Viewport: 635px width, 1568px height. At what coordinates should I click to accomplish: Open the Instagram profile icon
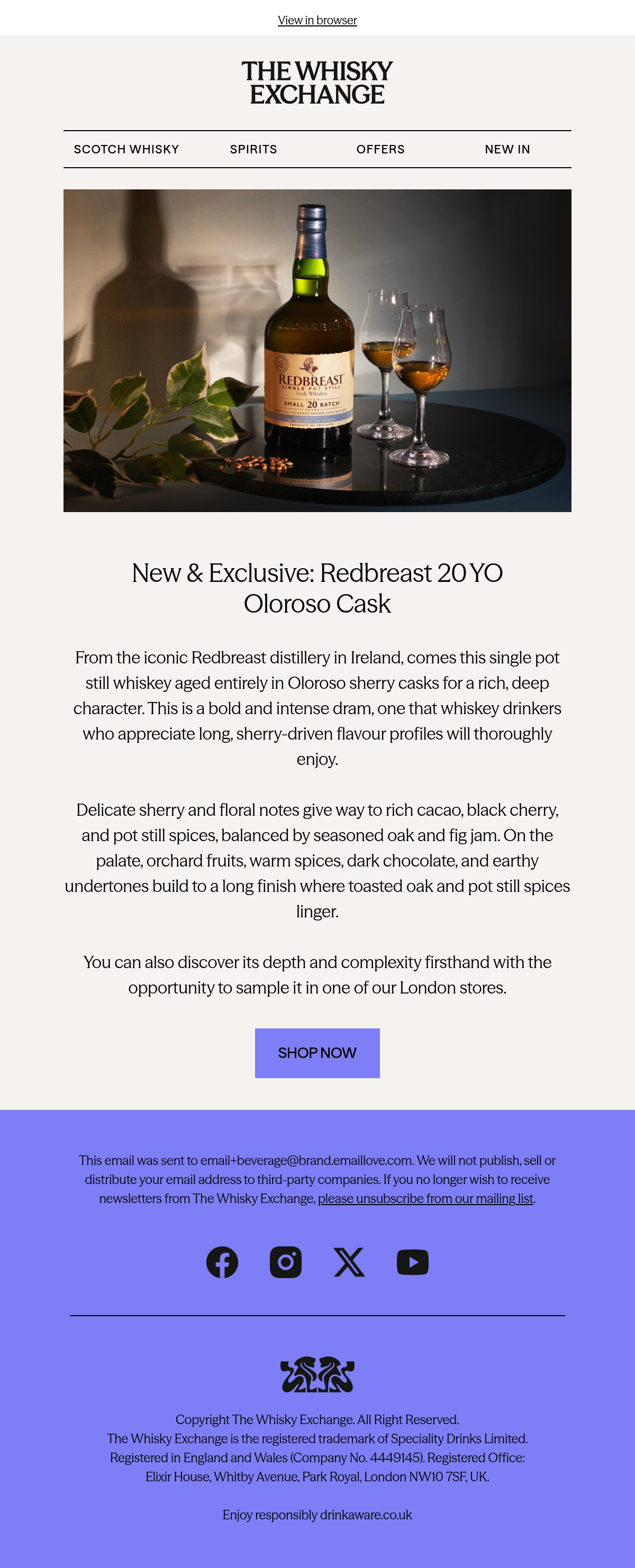286,1262
